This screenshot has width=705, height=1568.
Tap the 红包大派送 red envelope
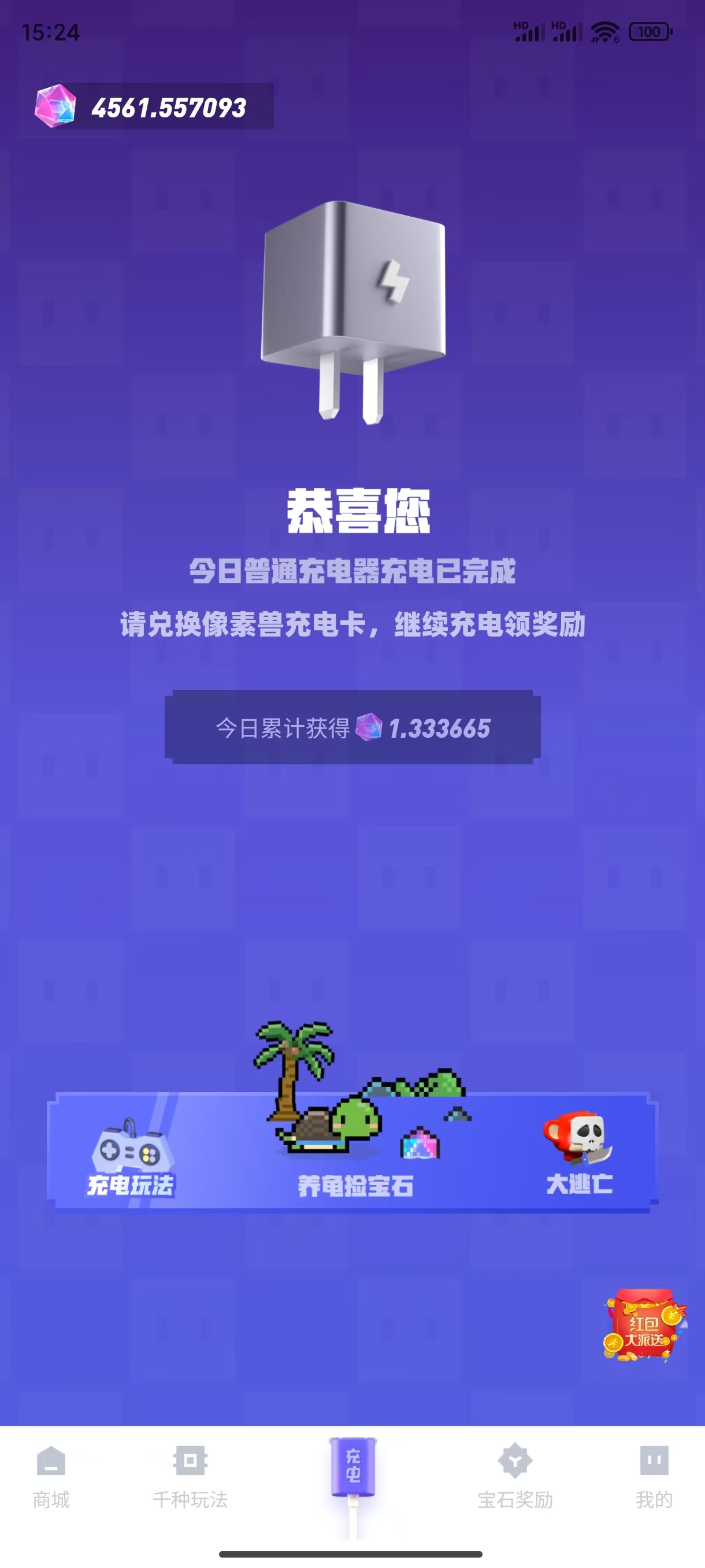pyautogui.click(x=644, y=1325)
